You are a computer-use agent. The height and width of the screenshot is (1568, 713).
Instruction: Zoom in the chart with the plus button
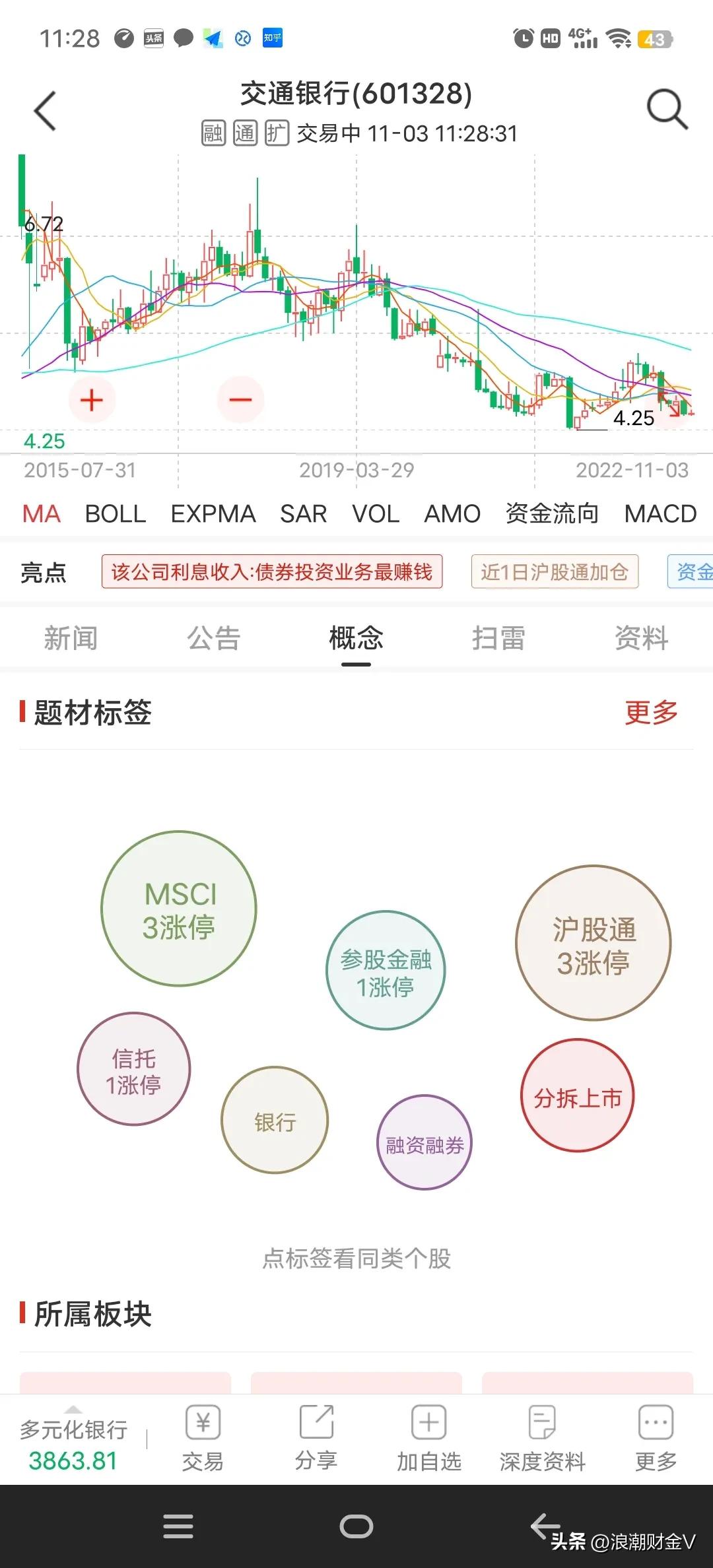tap(91, 400)
